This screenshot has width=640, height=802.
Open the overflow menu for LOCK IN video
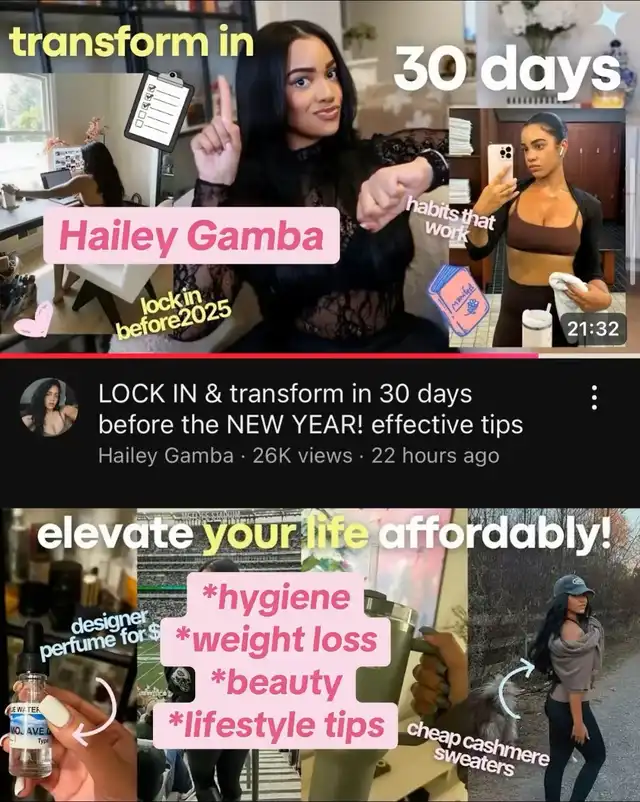coord(595,397)
